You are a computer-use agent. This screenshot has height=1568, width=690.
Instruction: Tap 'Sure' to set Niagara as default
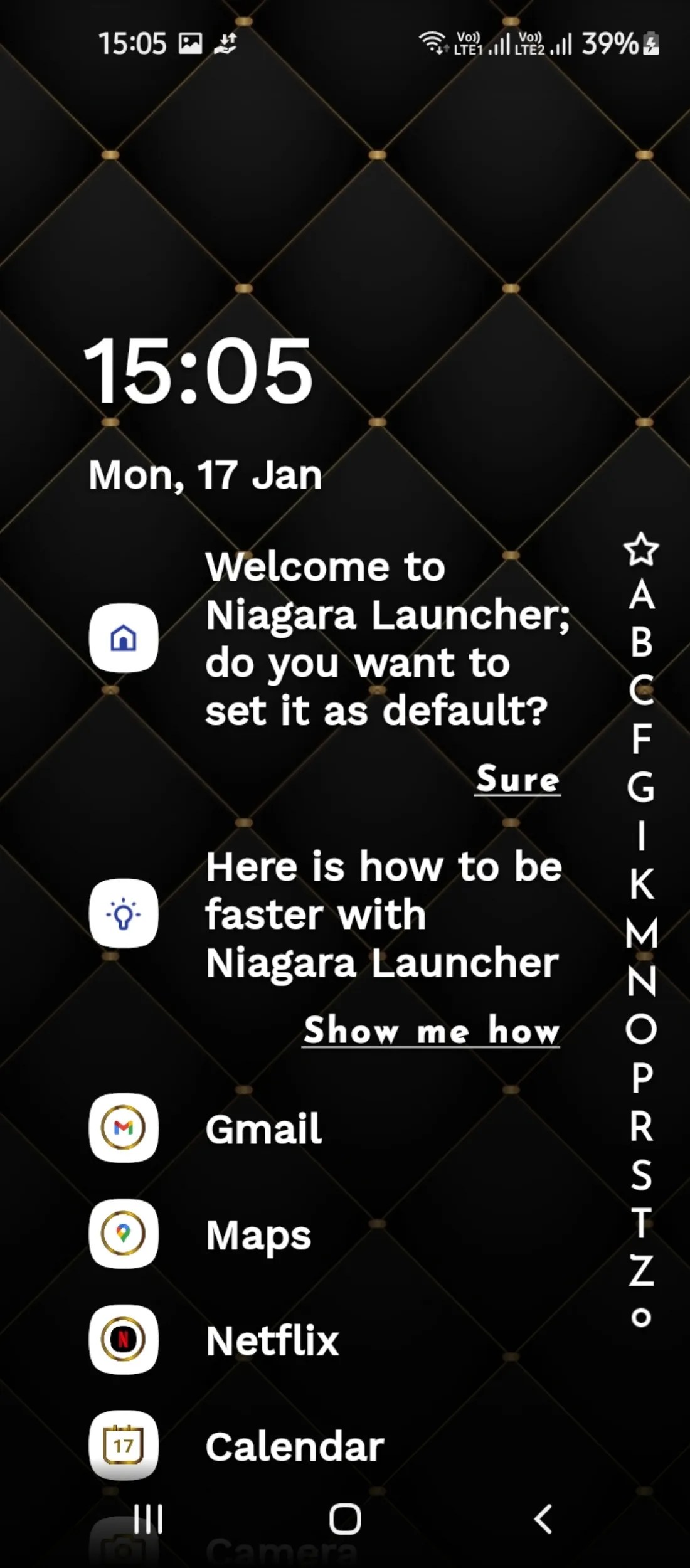click(516, 780)
